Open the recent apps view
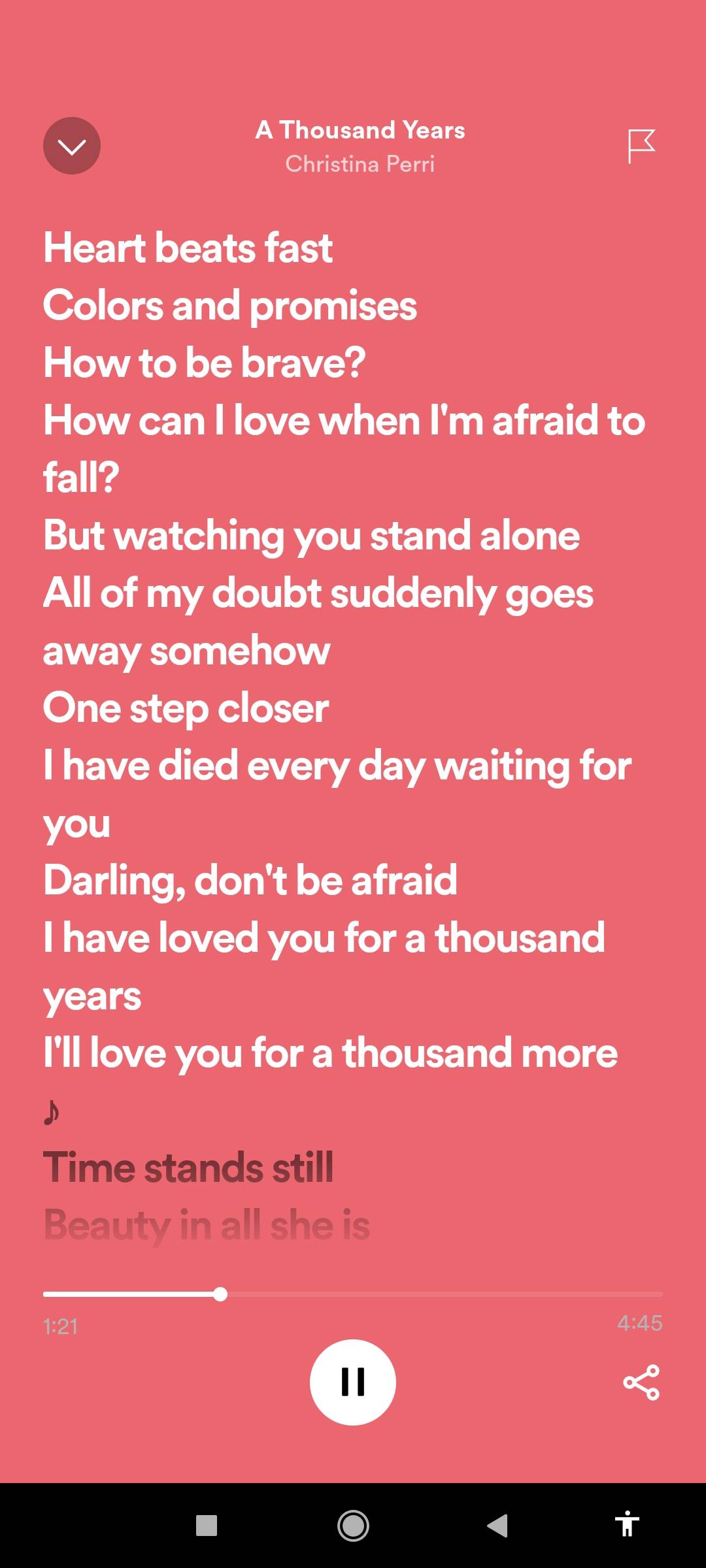The width and height of the screenshot is (706, 1568). (x=207, y=1526)
